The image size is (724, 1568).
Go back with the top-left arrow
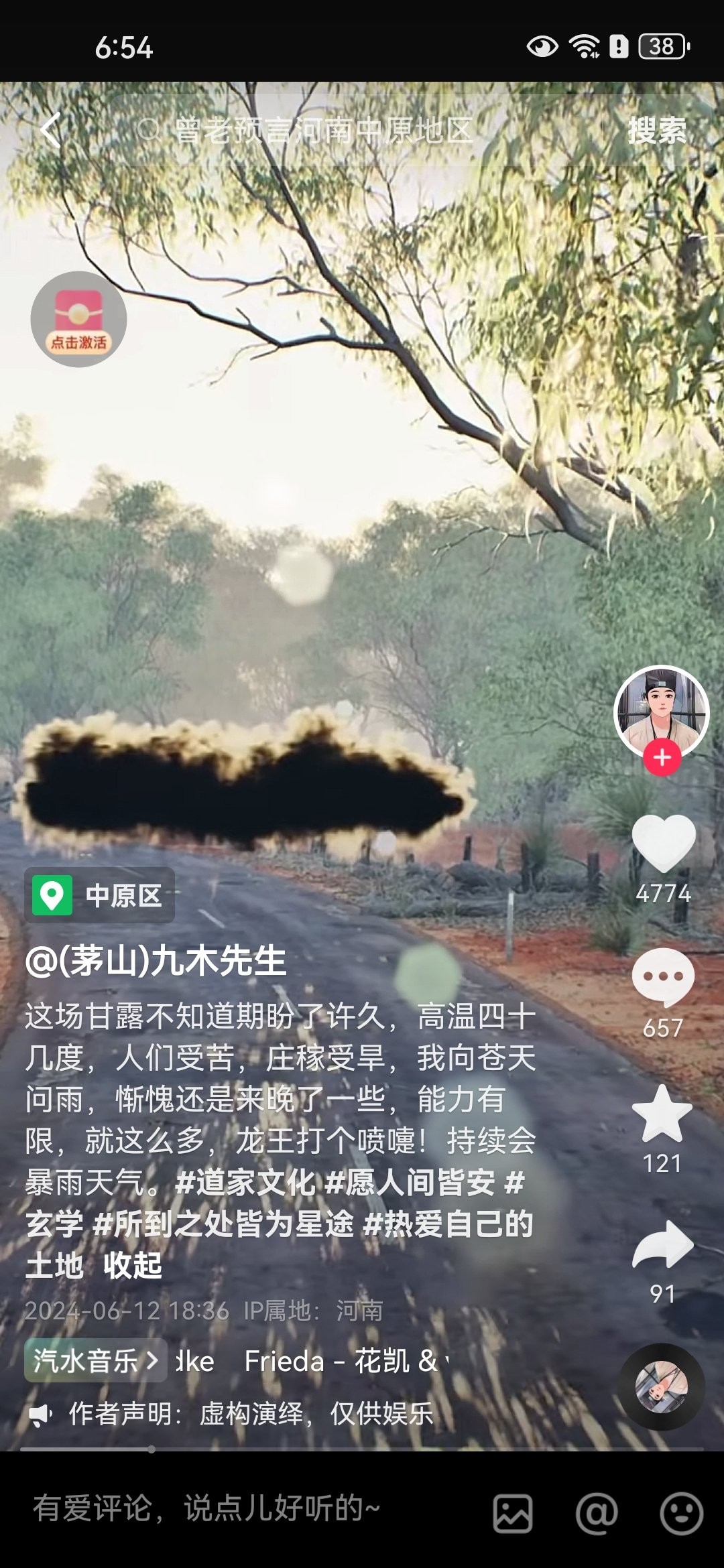point(51,130)
